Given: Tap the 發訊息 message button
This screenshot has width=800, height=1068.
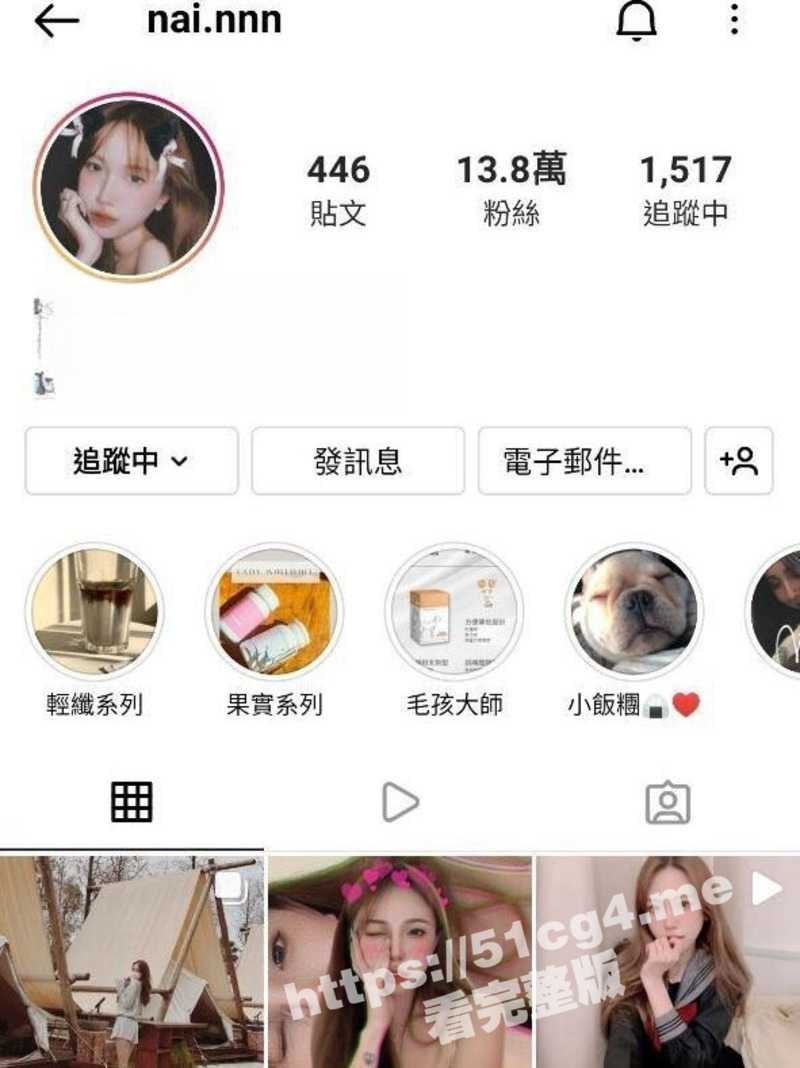Looking at the screenshot, I should point(358,461).
